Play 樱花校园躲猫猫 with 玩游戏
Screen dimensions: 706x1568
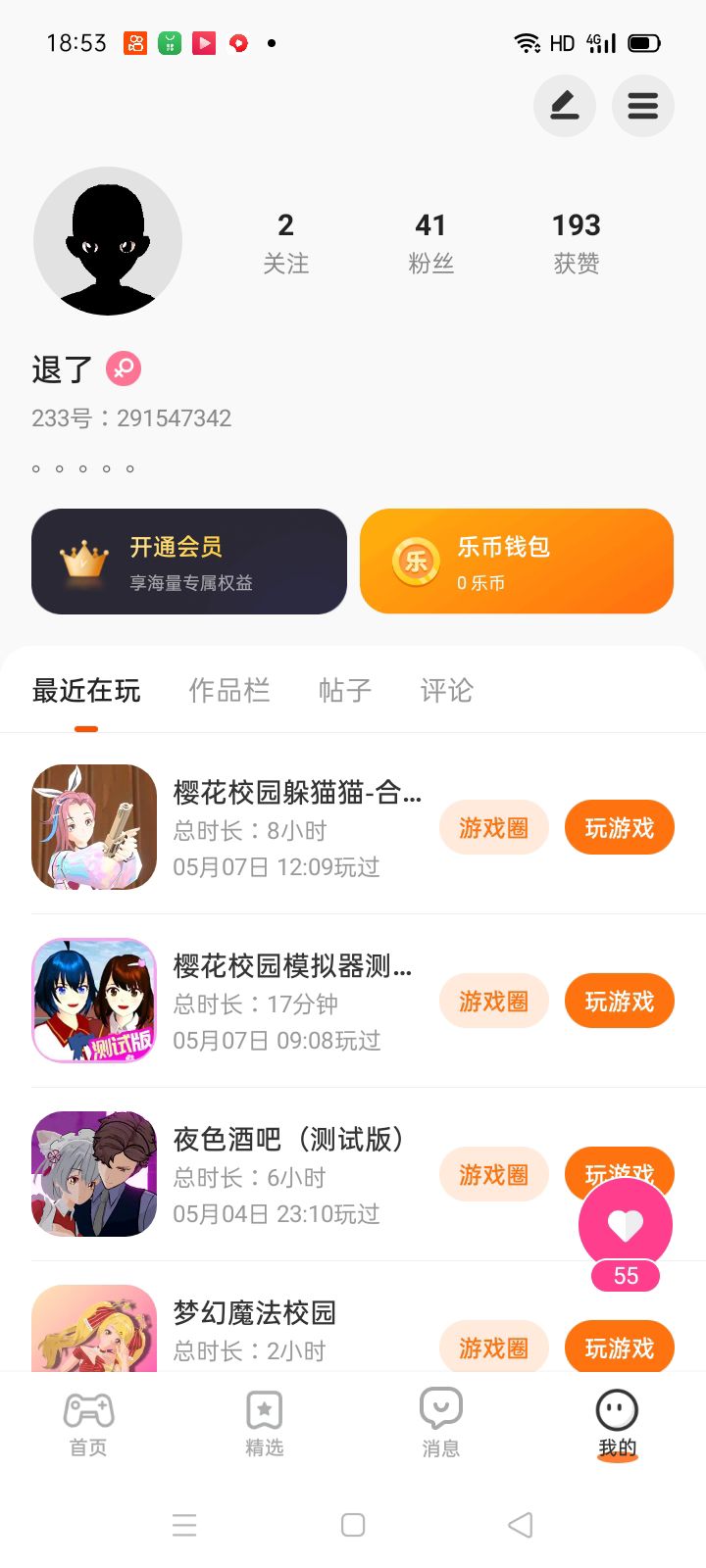pyautogui.click(x=619, y=828)
